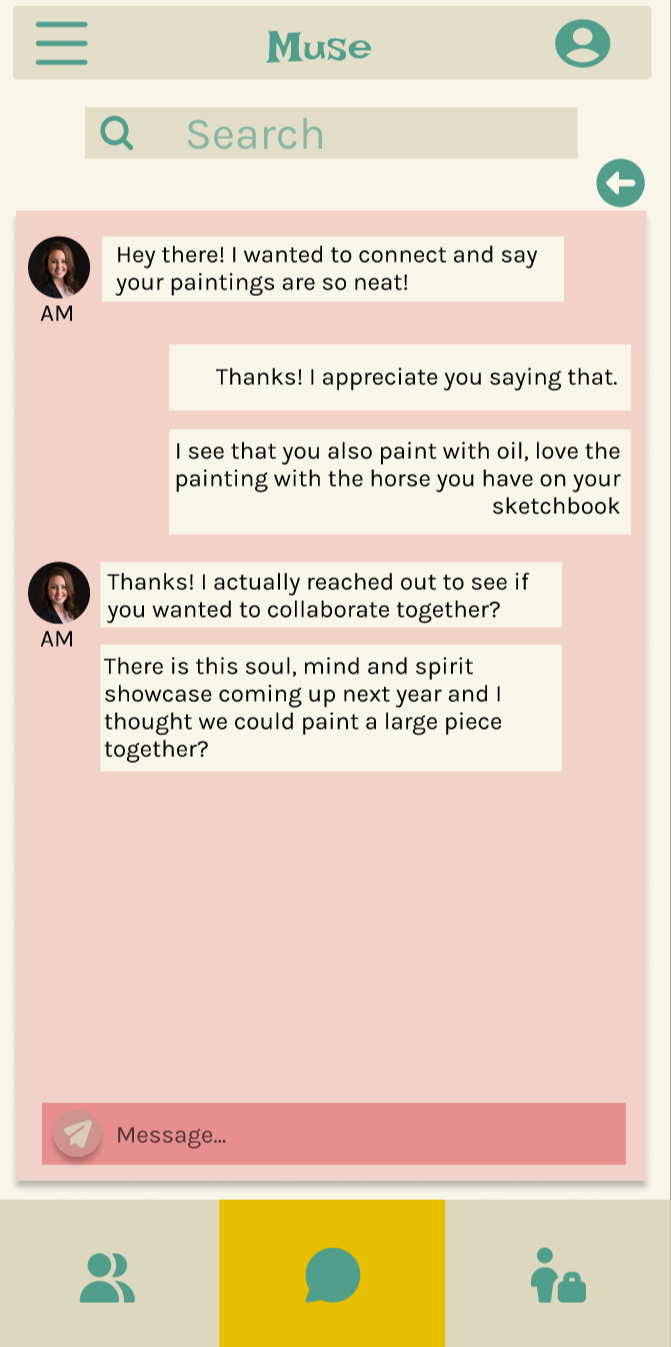Image resolution: width=671 pixels, height=1347 pixels.
Task: Open the hamburger menu
Action: click(61, 43)
